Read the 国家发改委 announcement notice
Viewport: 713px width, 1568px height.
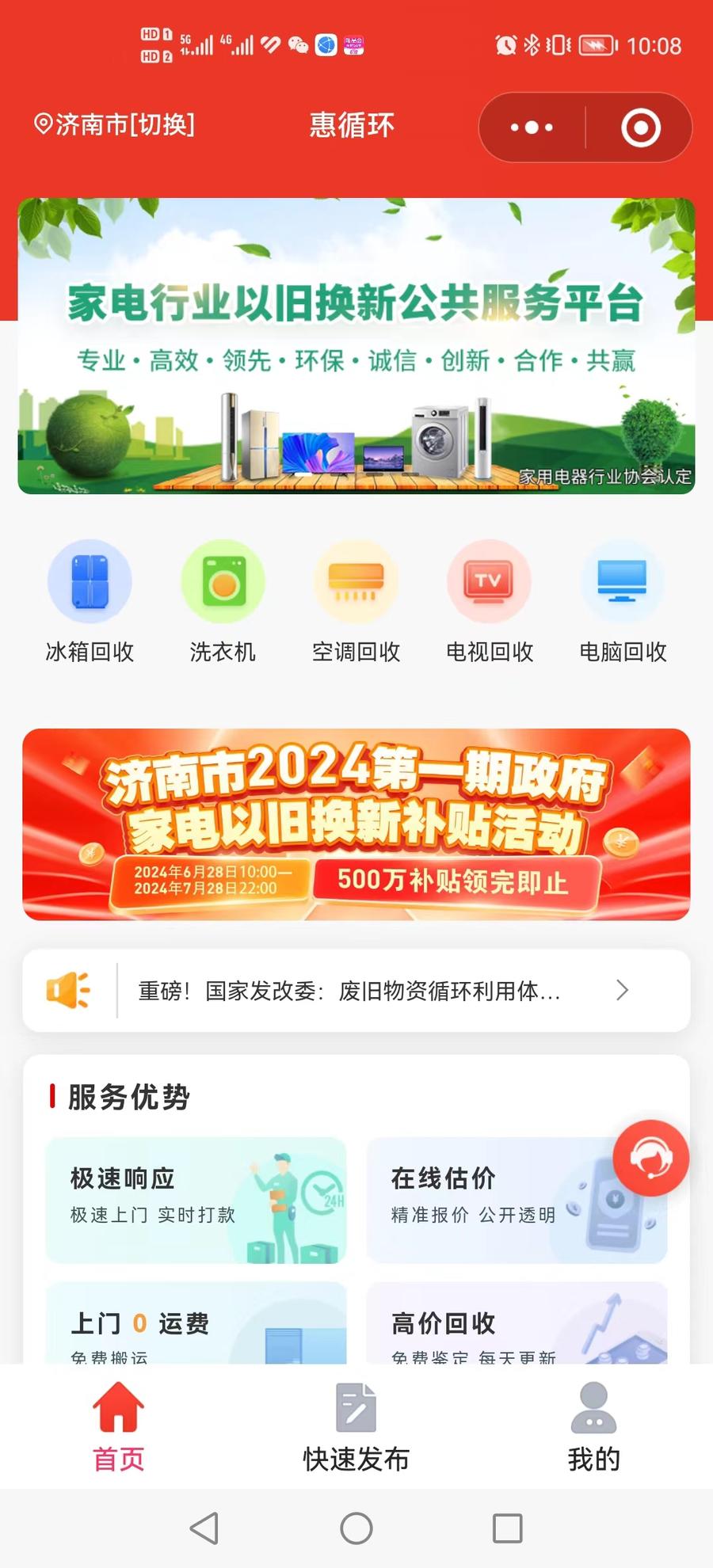pos(356,991)
